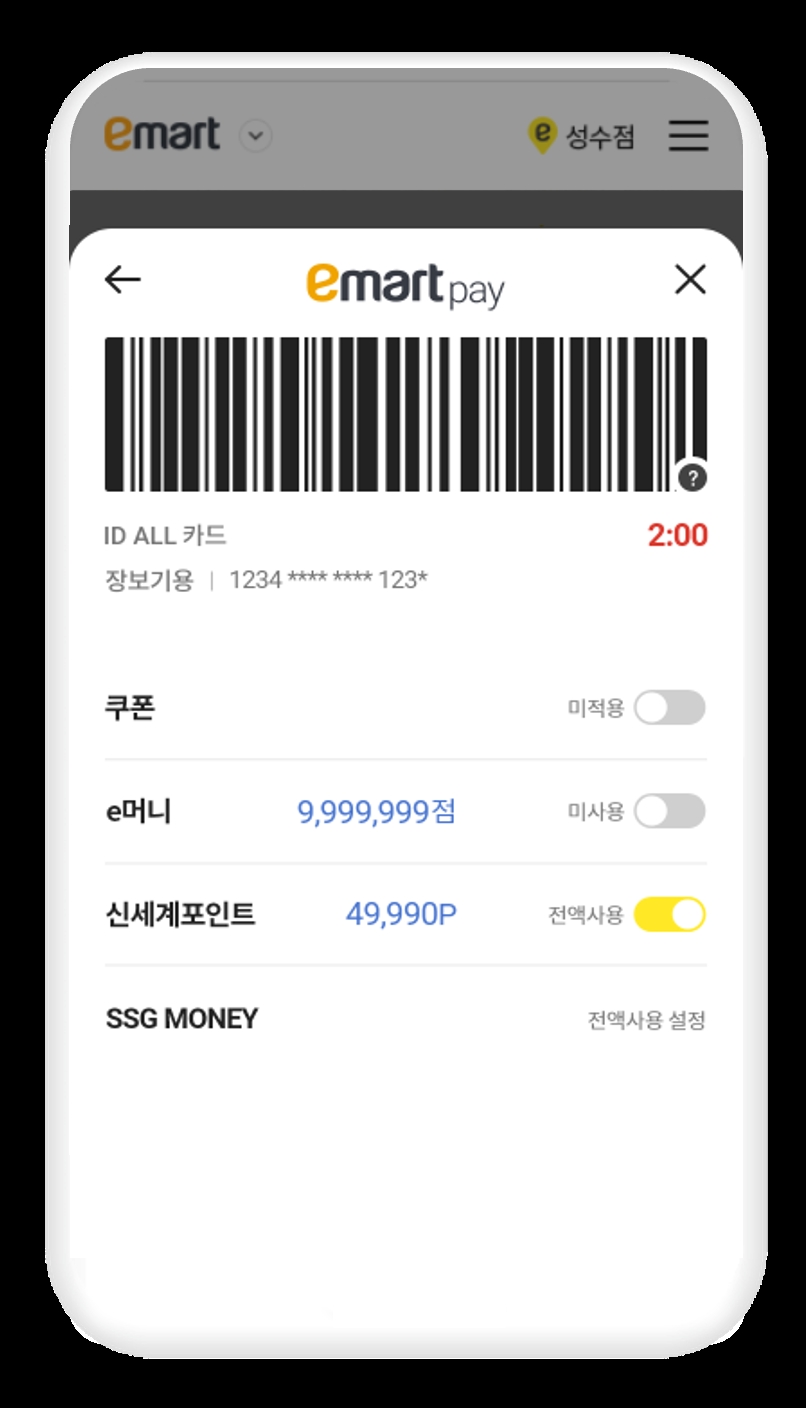806x1408 pixels.
Task: Tap the 9,999,999점 e머니 balance
Action: tap(377, 812)
